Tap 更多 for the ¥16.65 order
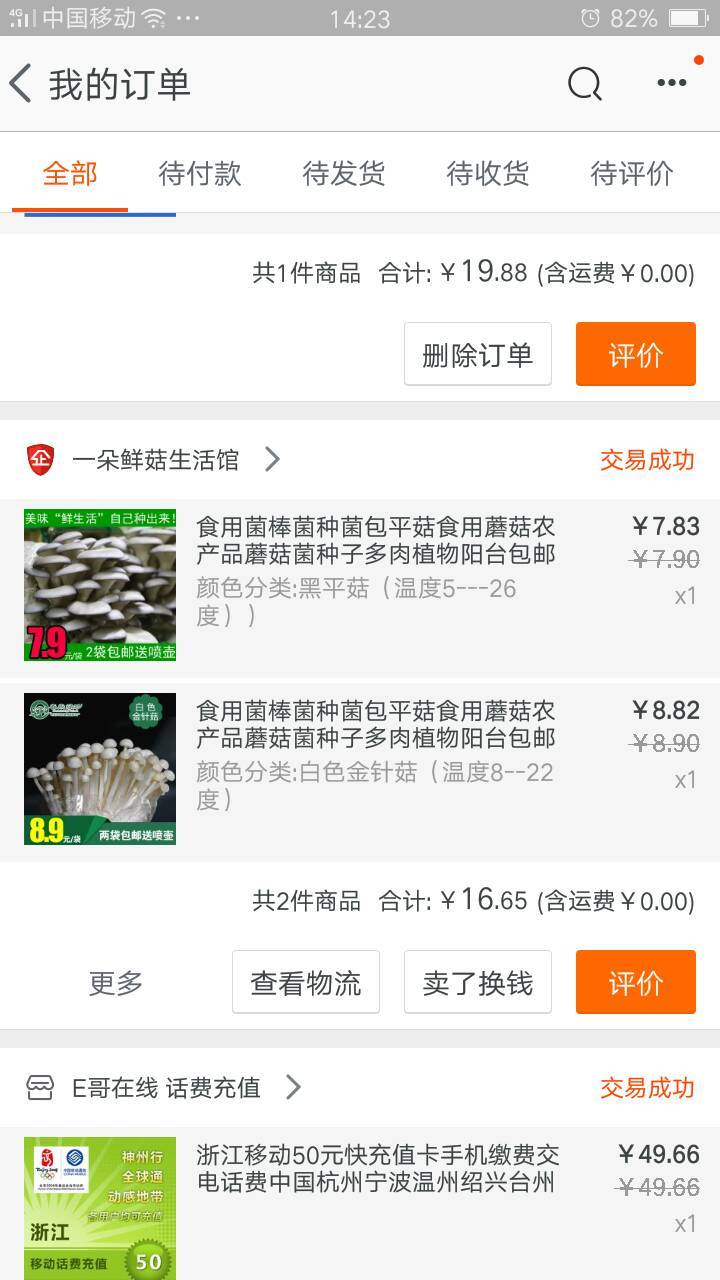 (116, 983)
